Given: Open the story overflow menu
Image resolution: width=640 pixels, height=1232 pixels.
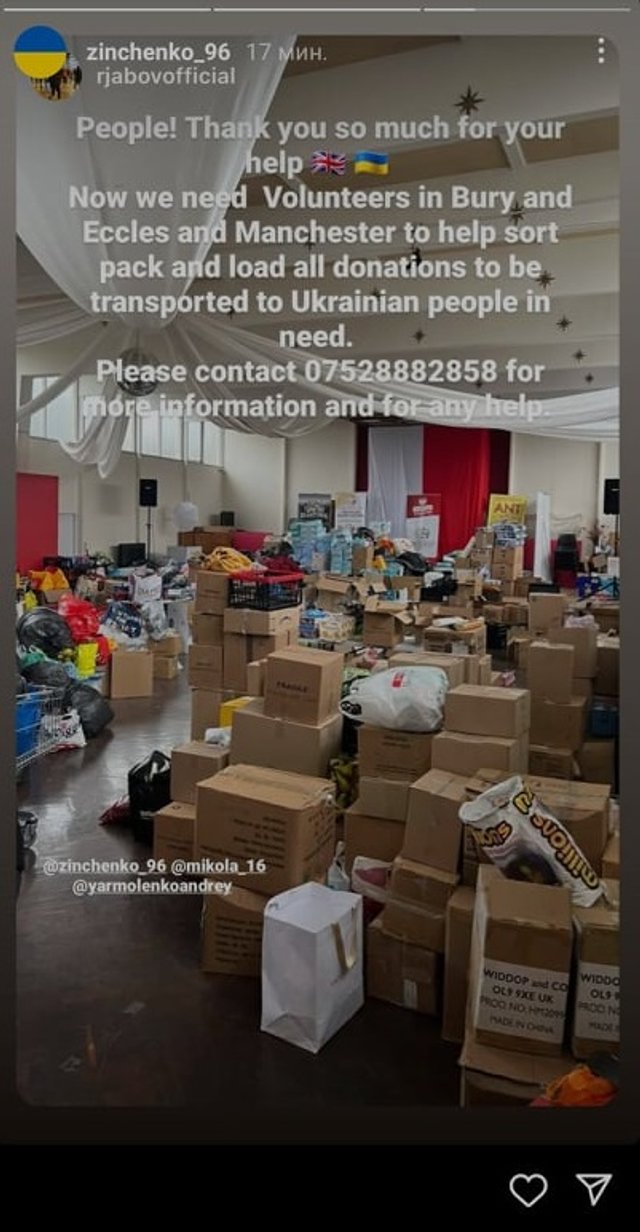Looking at the screenshot, I should [x=600, y=51].
